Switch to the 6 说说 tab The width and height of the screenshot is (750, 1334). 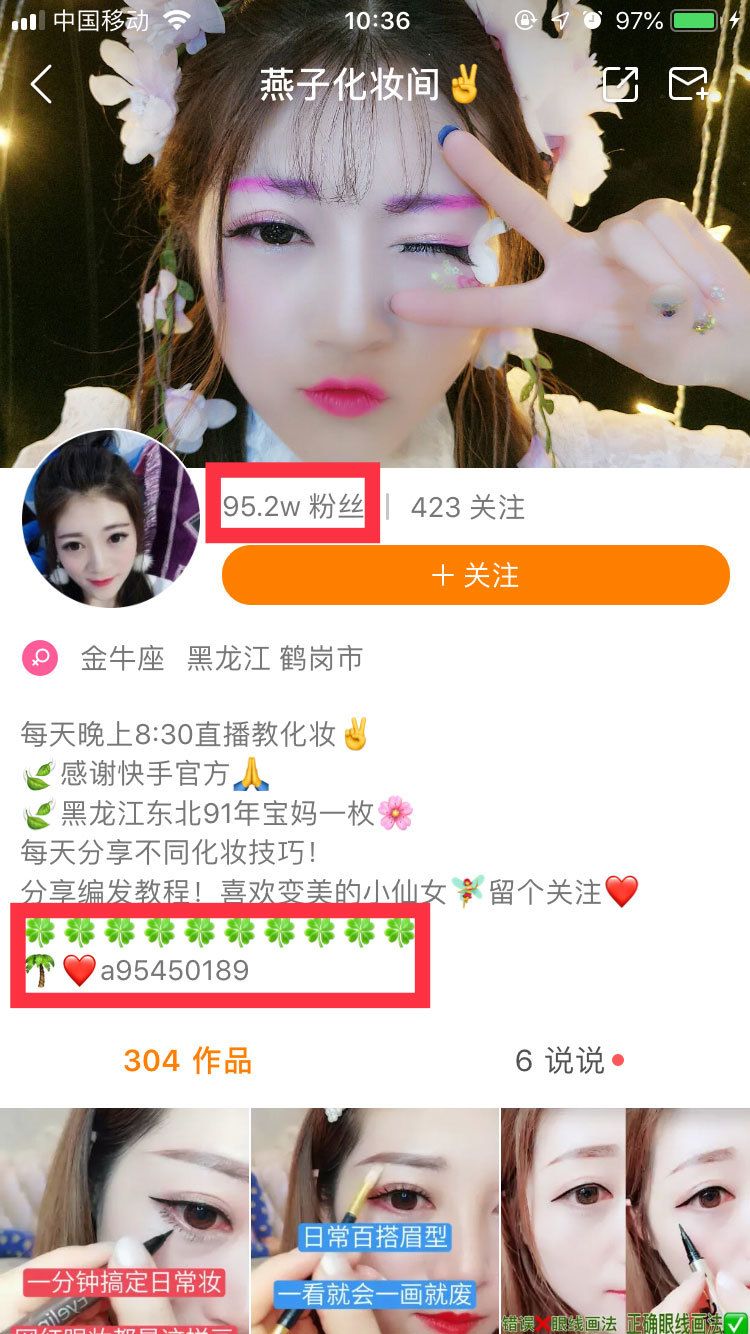562,1060
